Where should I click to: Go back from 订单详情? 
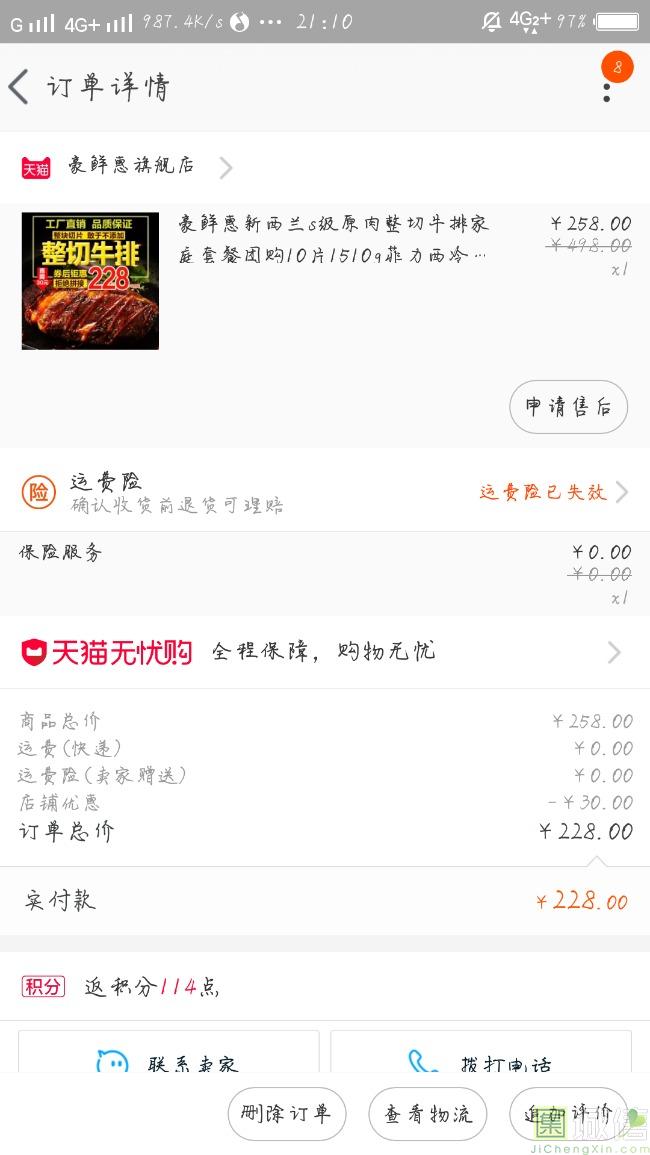click(20, 87)
